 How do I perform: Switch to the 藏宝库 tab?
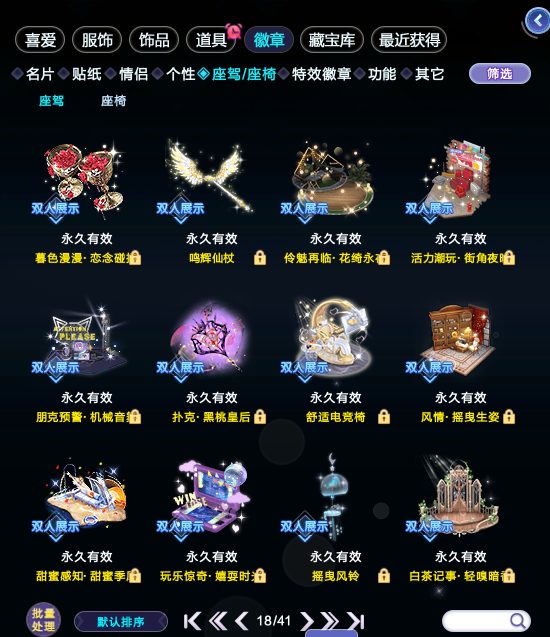(x=331, y=40)
